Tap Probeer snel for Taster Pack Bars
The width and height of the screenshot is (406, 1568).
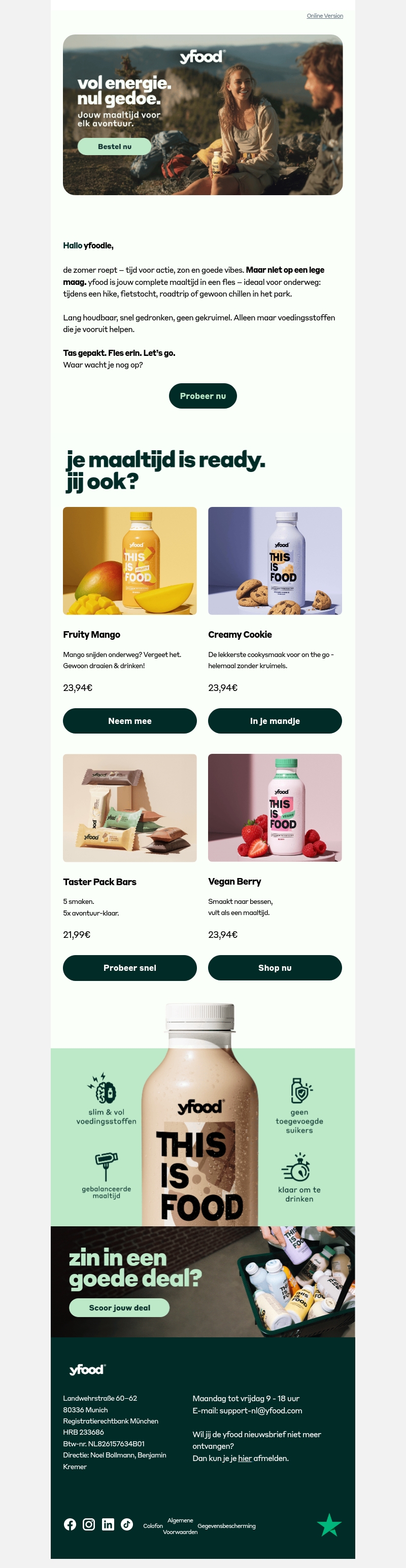point(129,968)
